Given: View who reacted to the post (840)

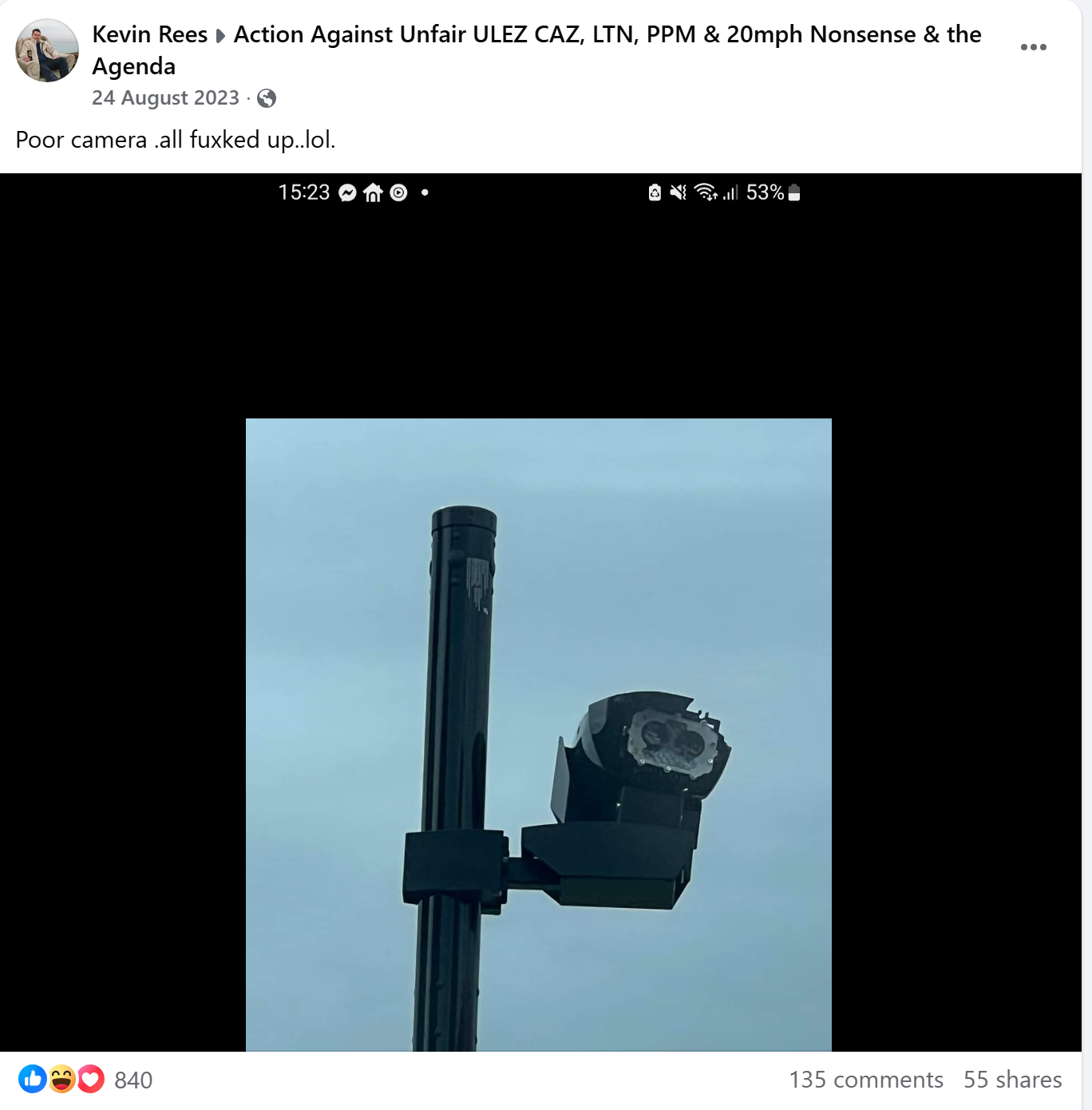Looking at the screenshot, I should pyautogui.click(x=133, y=1080).
